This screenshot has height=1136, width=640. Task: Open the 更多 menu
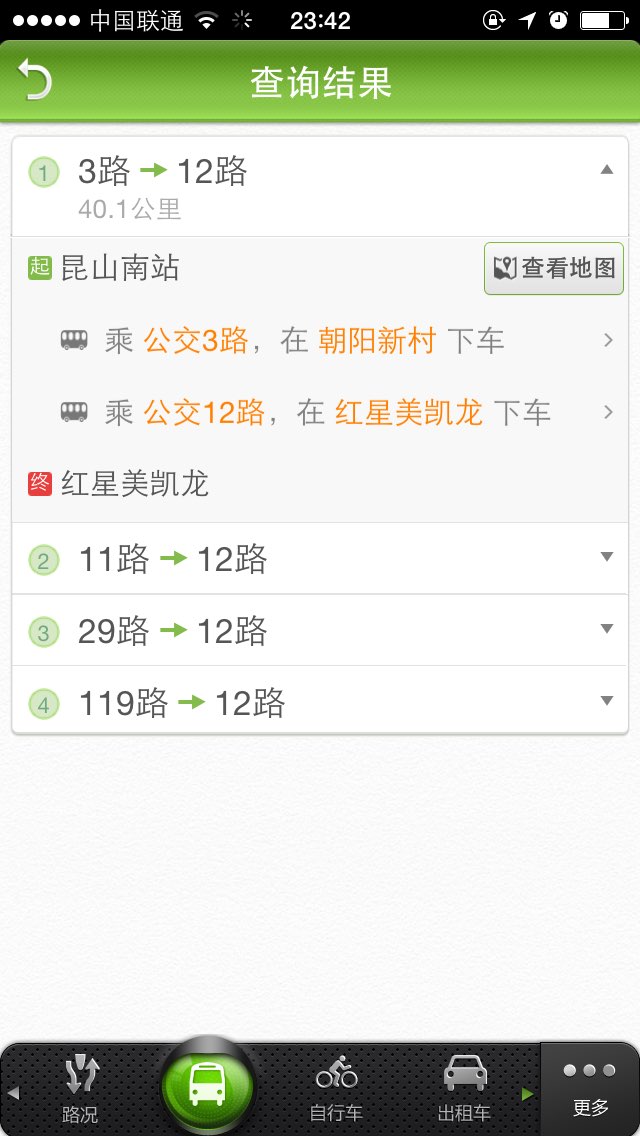(x=589, y=1089)
